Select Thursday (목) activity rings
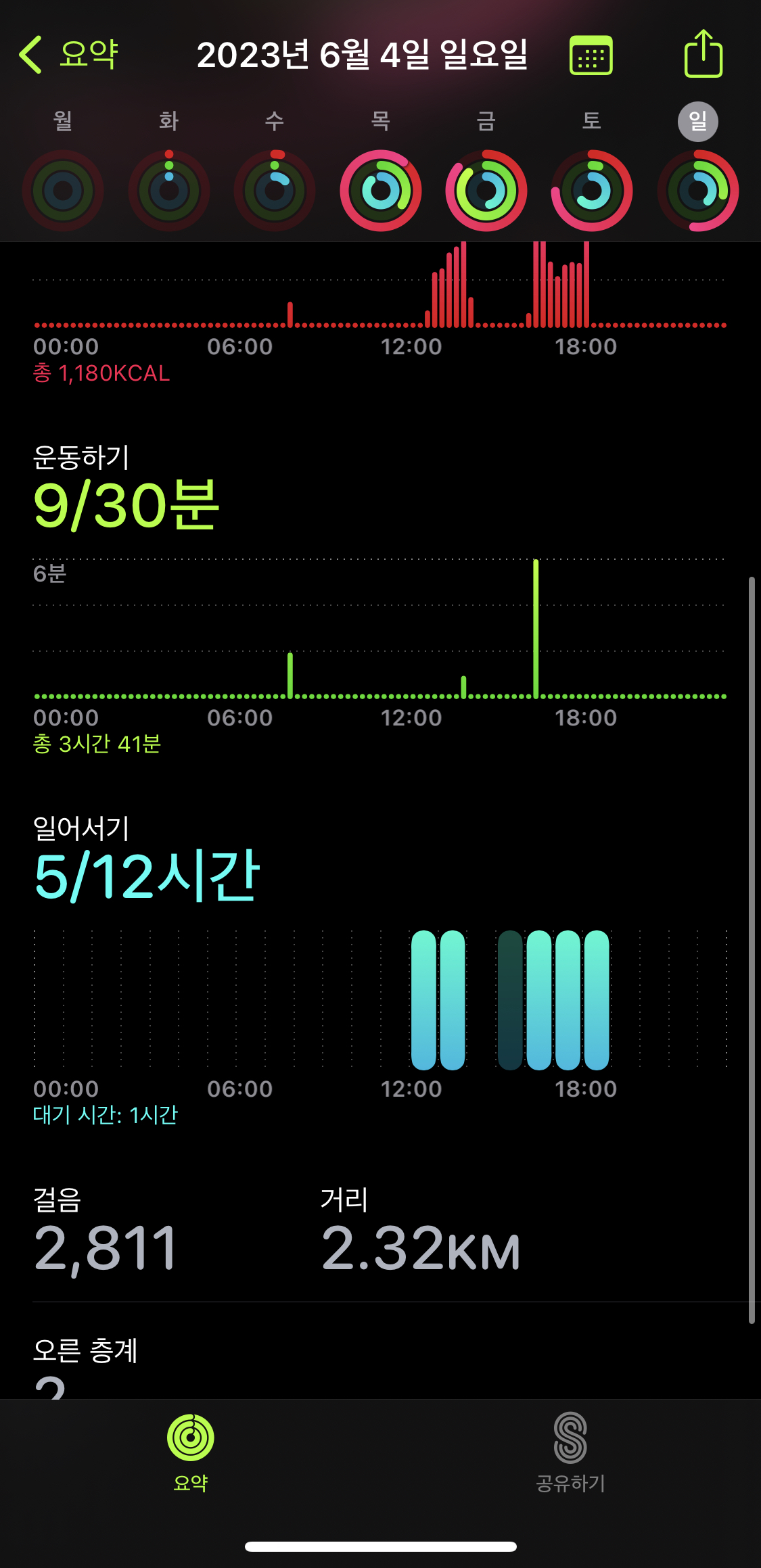The height and width of the screenshot is (1568, 761). click(381, 191)
